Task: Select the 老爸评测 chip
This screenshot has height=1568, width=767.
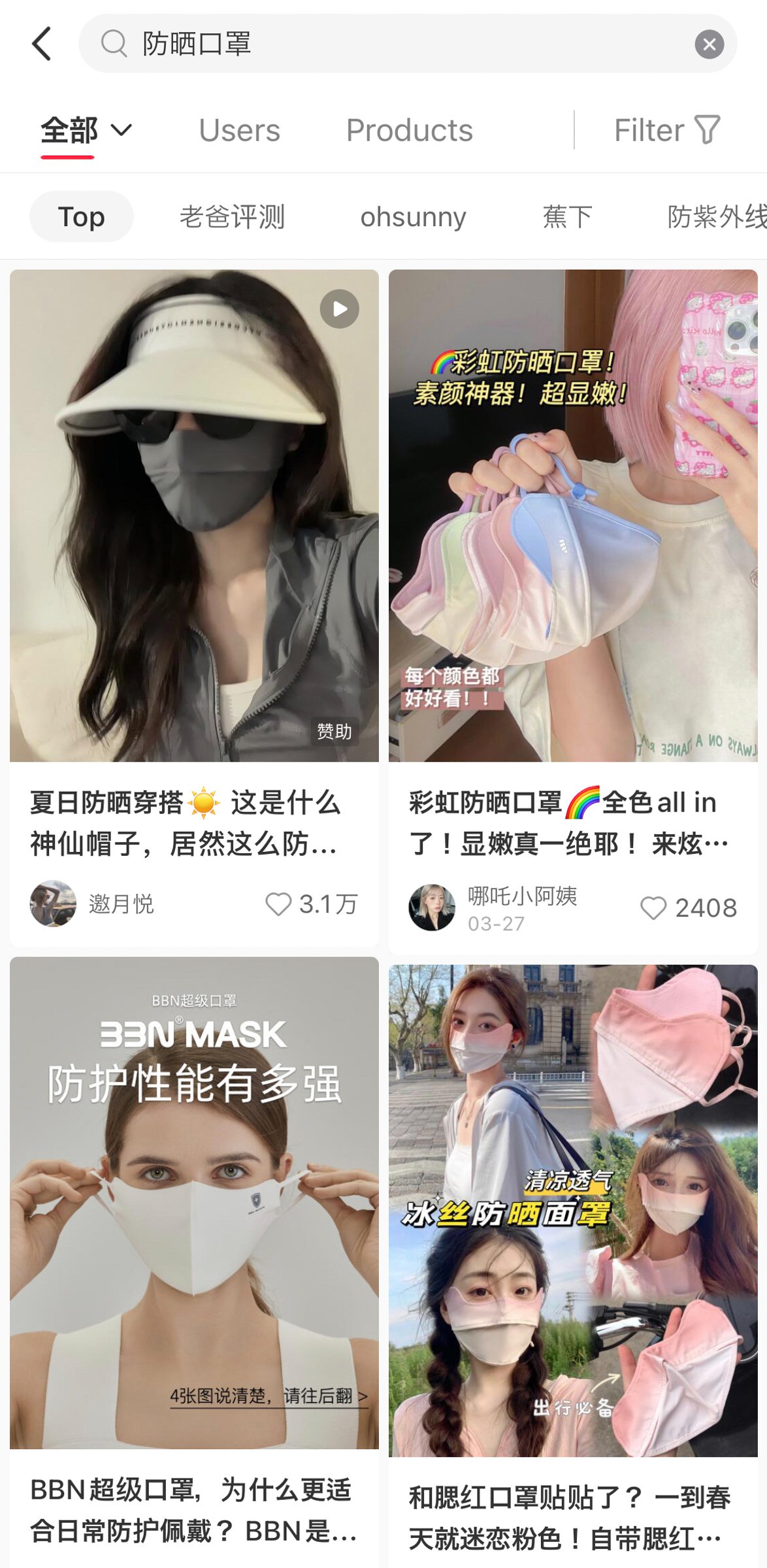Action: click(x=232, y=217)
